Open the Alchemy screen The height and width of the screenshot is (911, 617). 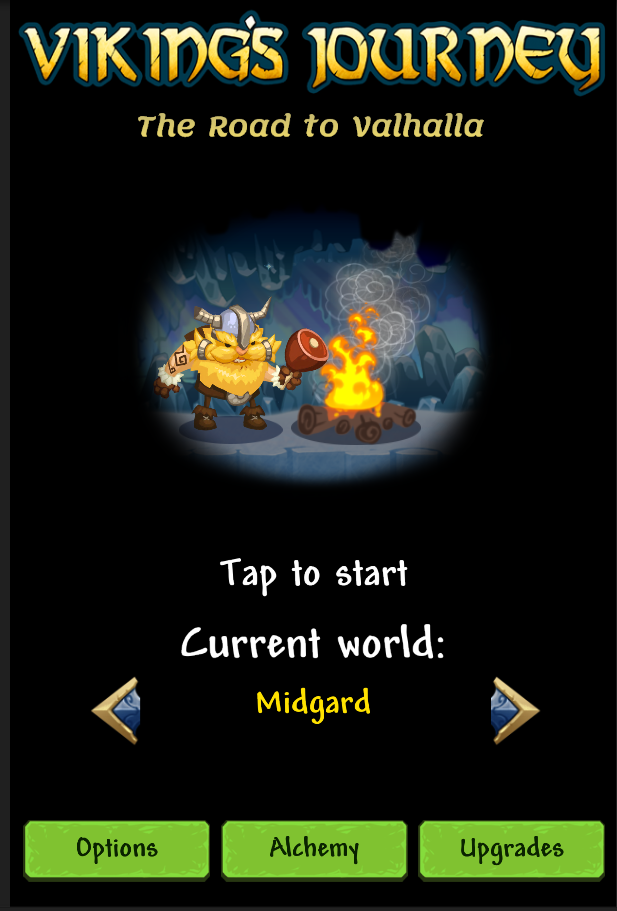point(314,849)
